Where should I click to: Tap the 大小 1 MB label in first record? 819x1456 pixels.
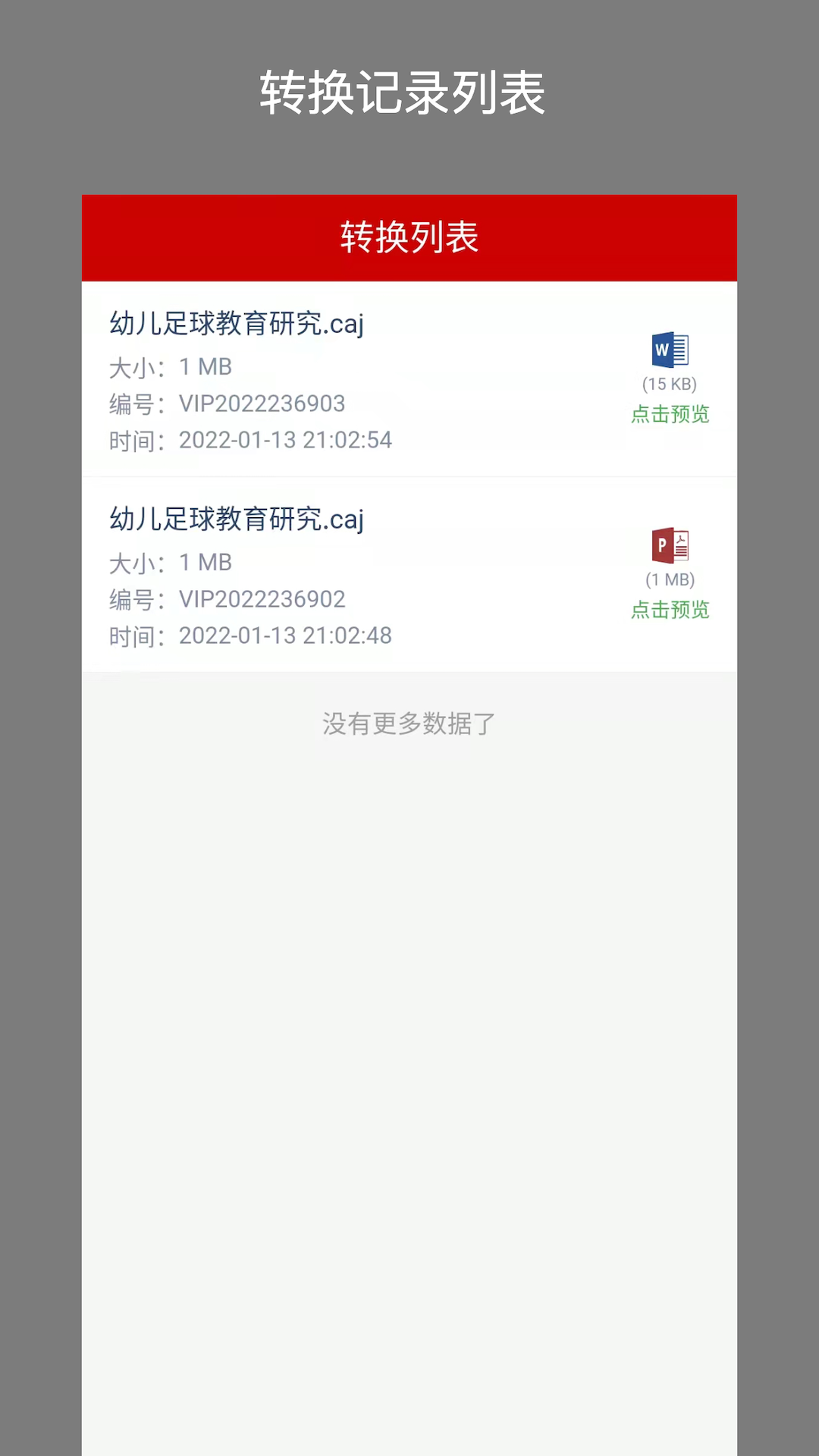170,366
